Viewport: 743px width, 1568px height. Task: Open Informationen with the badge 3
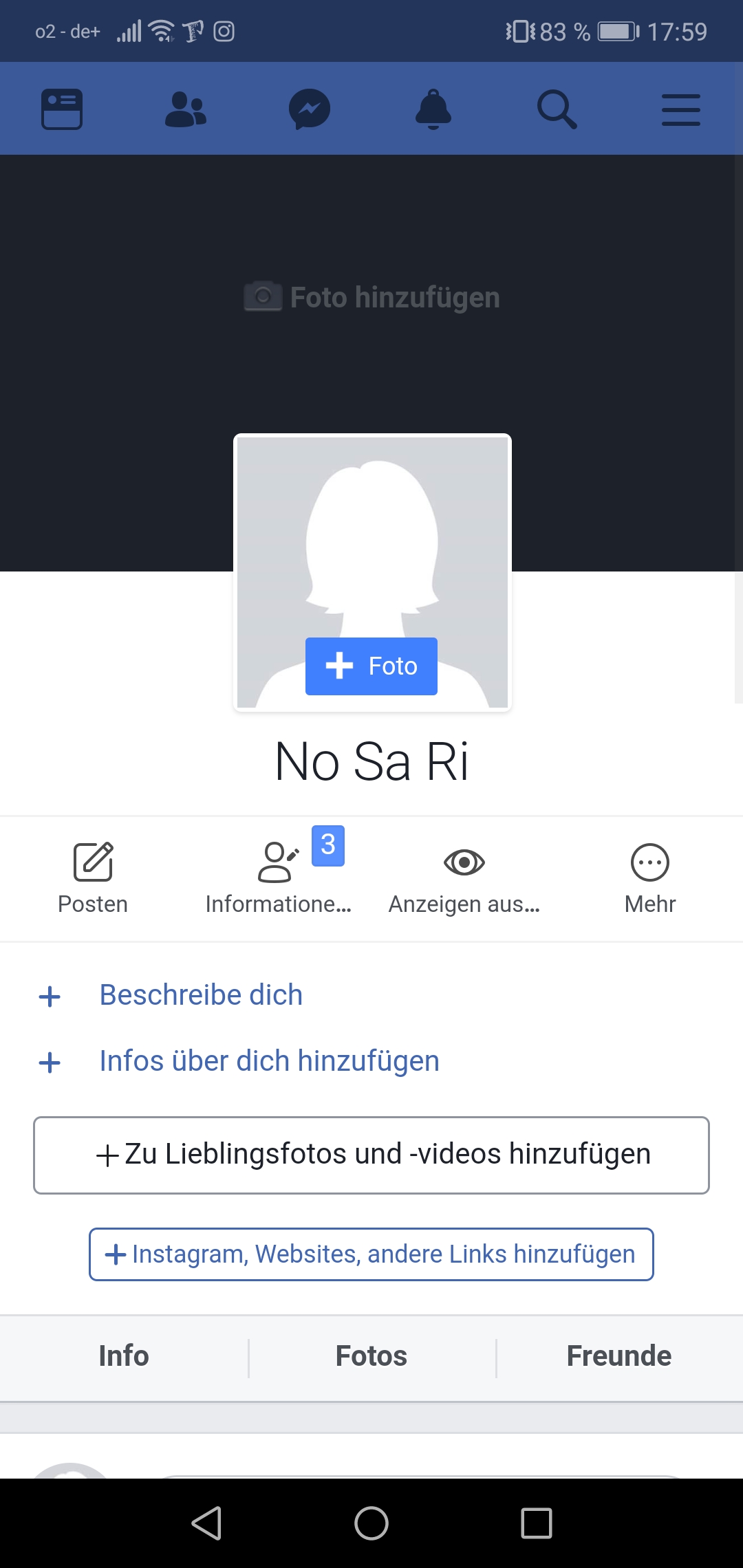pyautogui.click(x=279, y=867)
